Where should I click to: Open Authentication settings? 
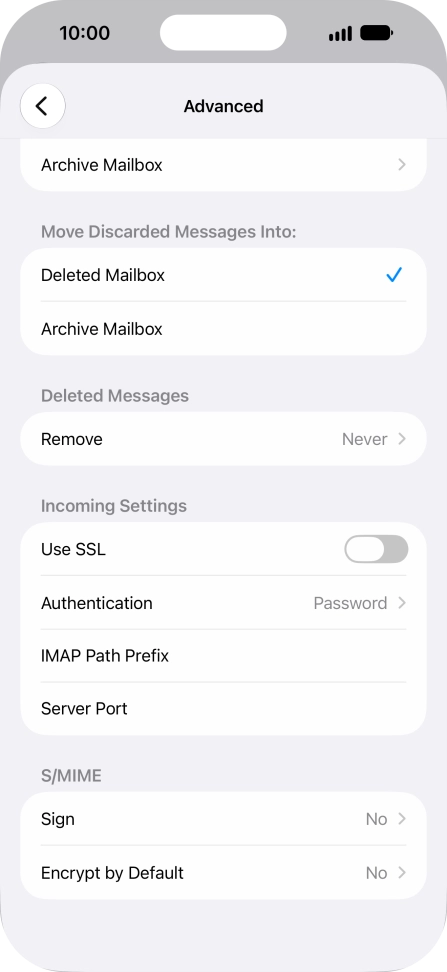pyautogui.click(x=223, y=603)
